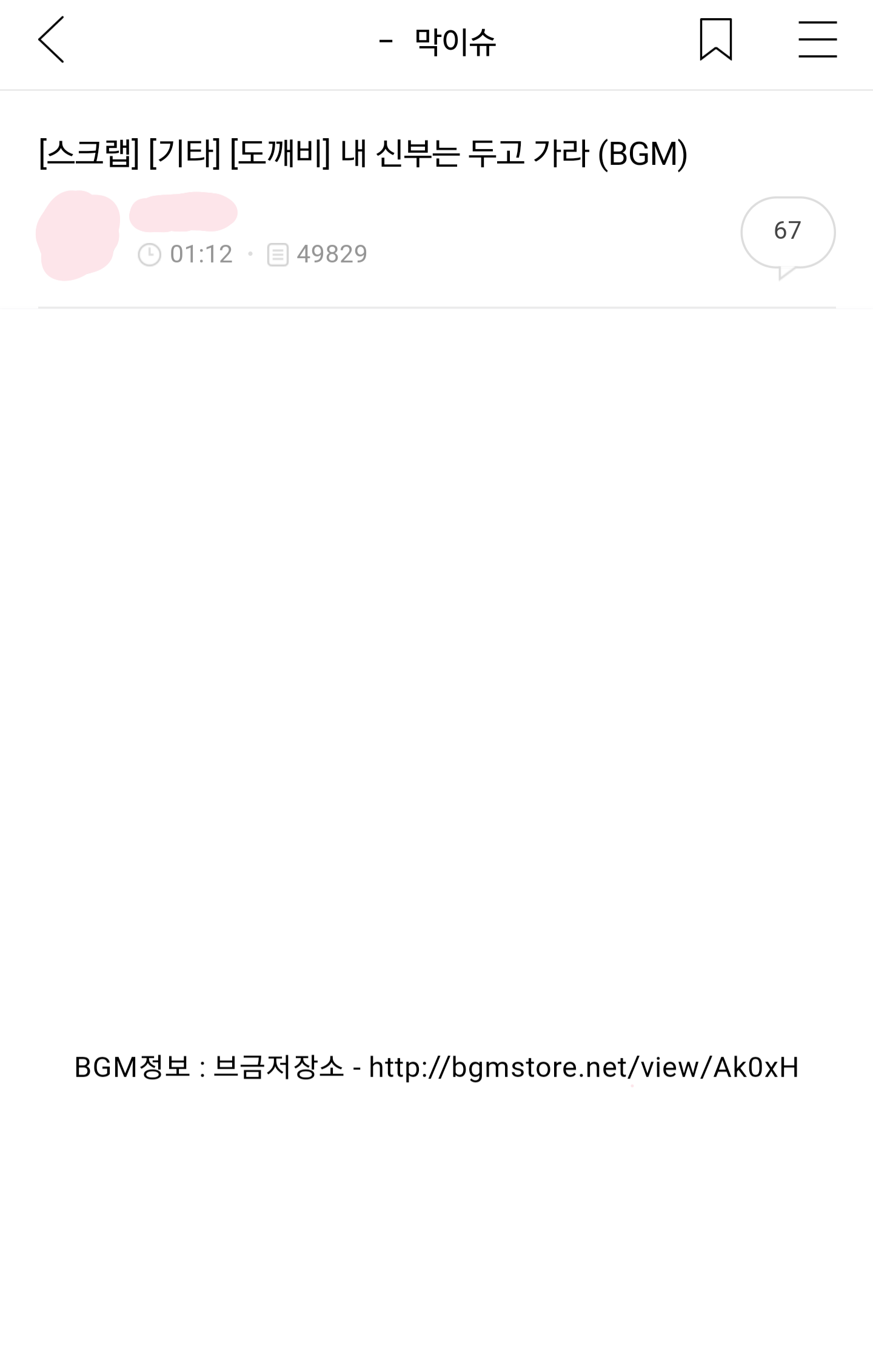Tap the bookmark ribbon icon in the header
The height and width of the screenshot is (1372, 873).
716,40
